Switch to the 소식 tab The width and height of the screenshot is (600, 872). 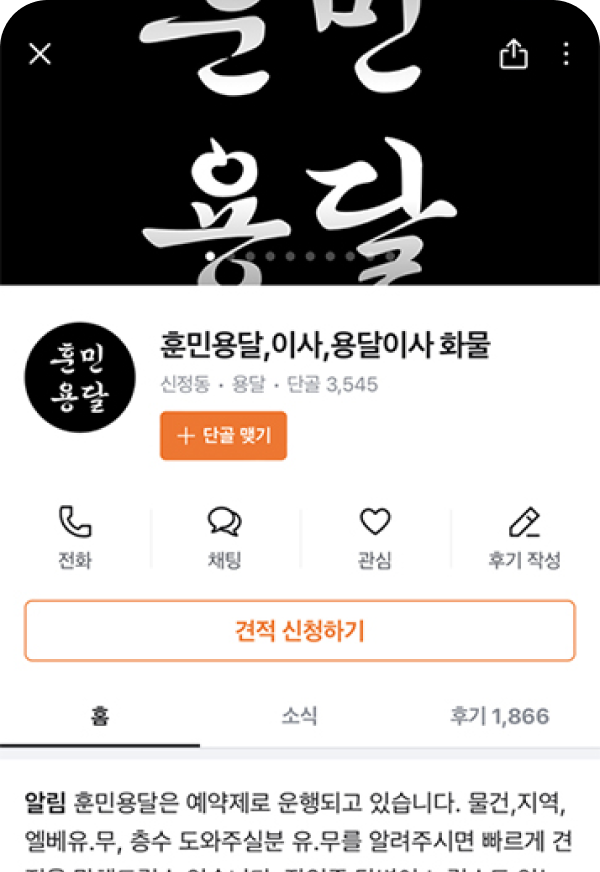pyautogui.click(x=299, y=716)
